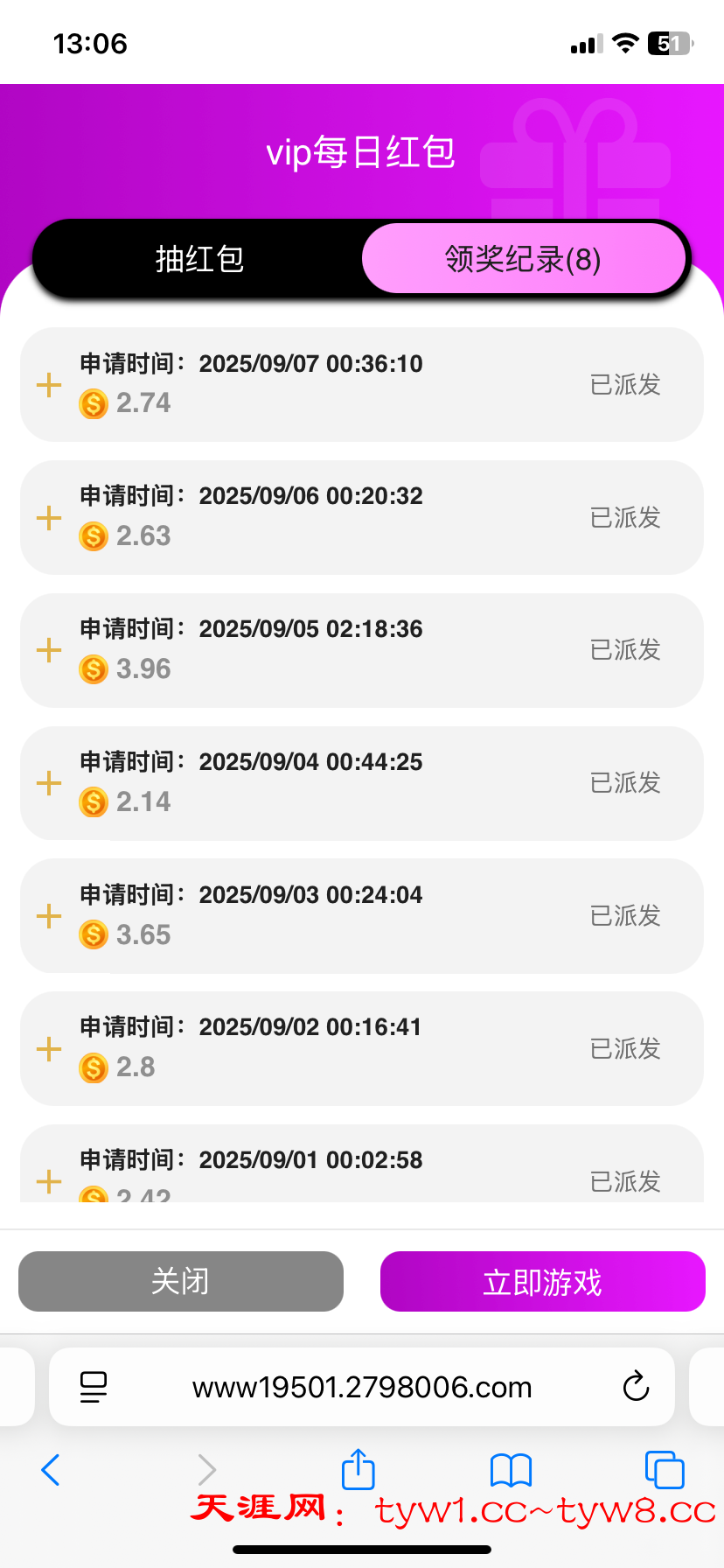Reload the current web page
Image resolution: width=724 pixels, height=1568 pixels.
(636, 1387)
